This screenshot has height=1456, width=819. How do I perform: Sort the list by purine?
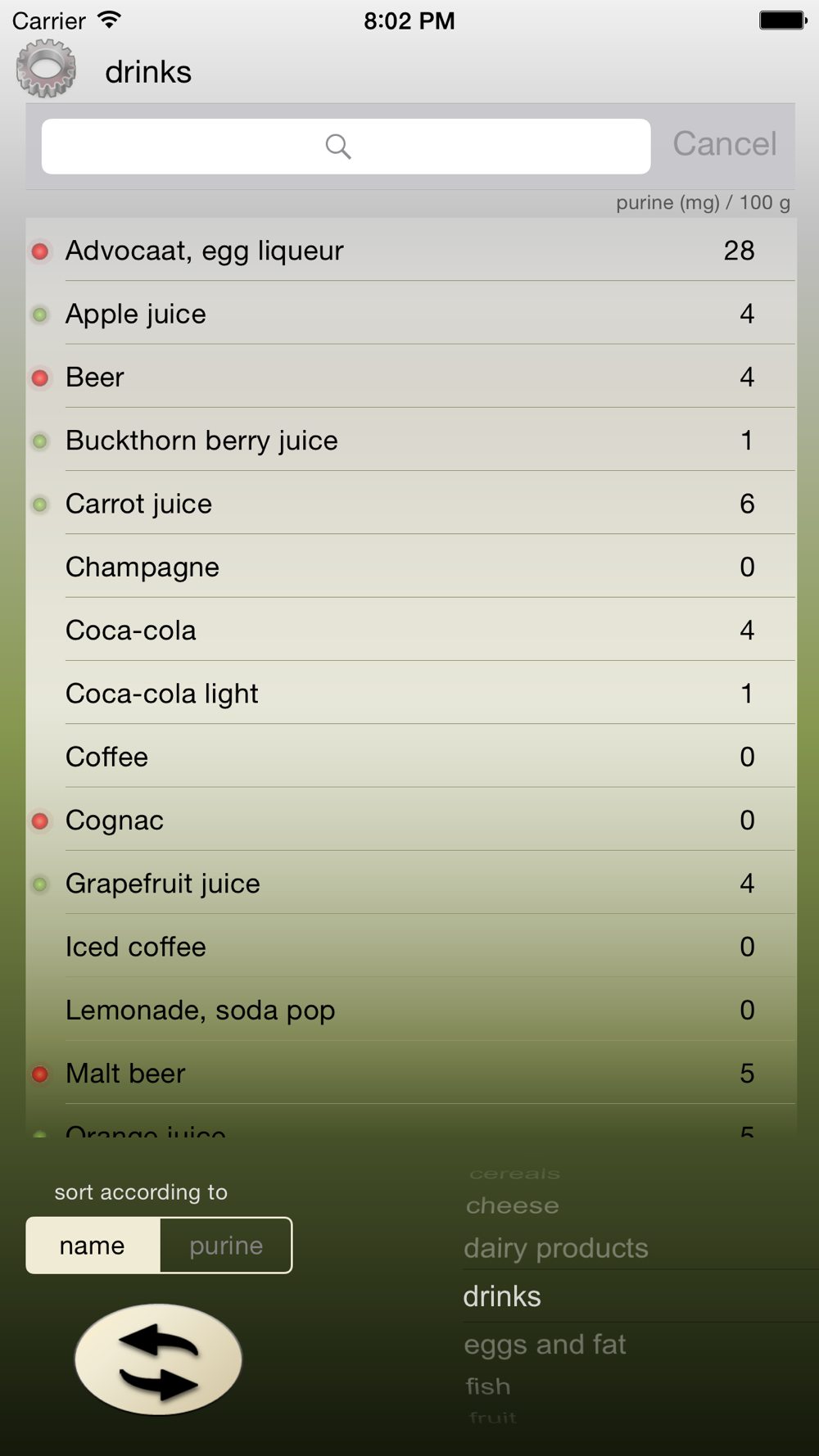click(226, 1245)
